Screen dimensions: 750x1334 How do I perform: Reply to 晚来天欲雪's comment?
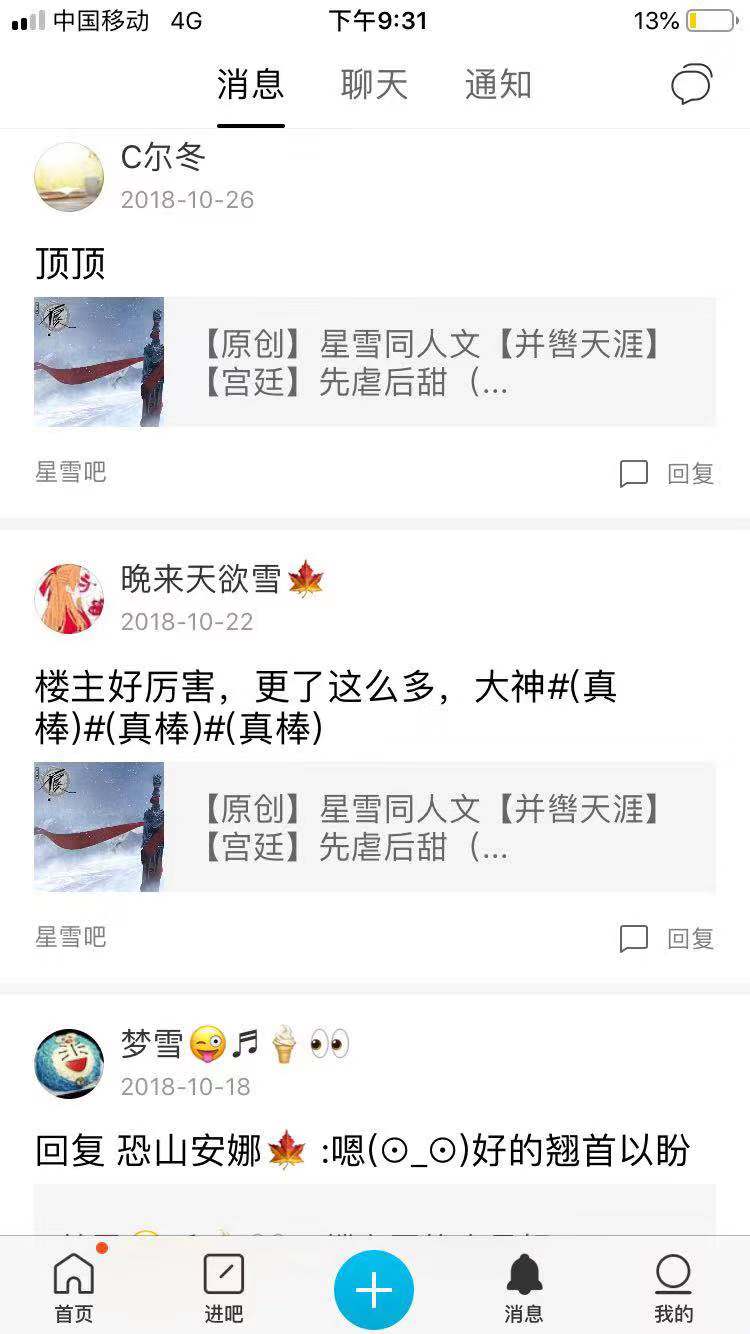(667, 938)
